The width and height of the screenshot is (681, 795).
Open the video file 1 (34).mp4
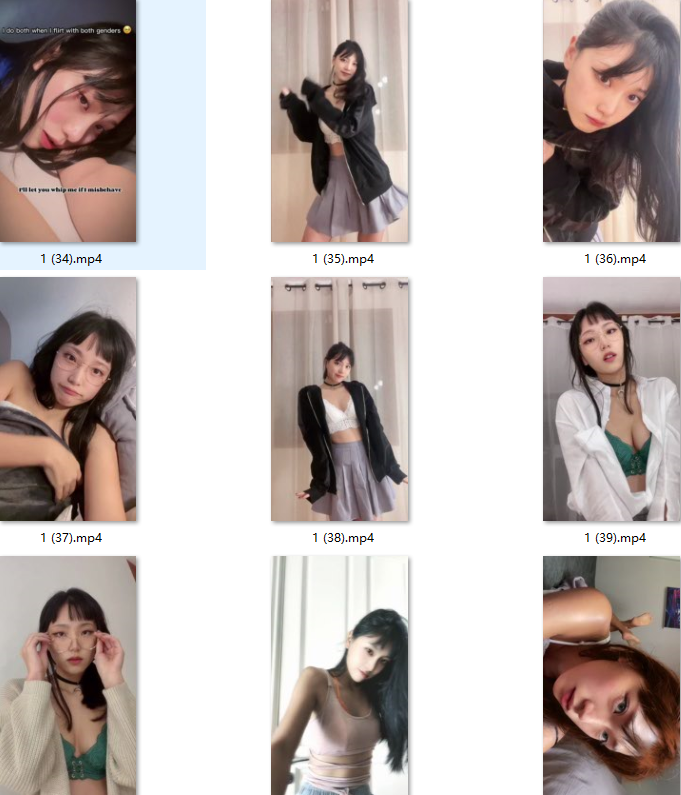pyautogui.click(x=68, y=121)
